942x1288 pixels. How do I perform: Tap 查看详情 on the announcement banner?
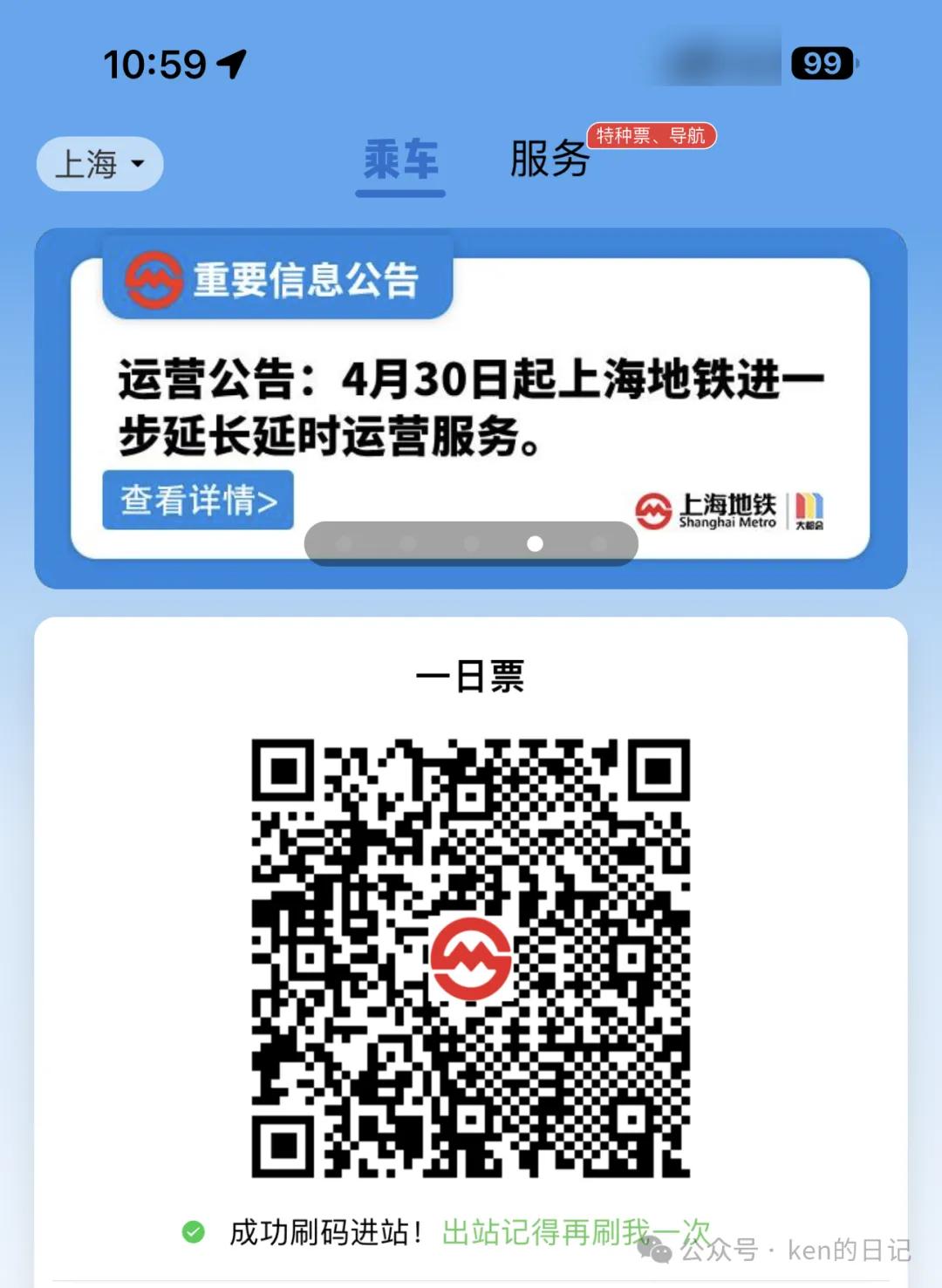(x=198, y=500)
